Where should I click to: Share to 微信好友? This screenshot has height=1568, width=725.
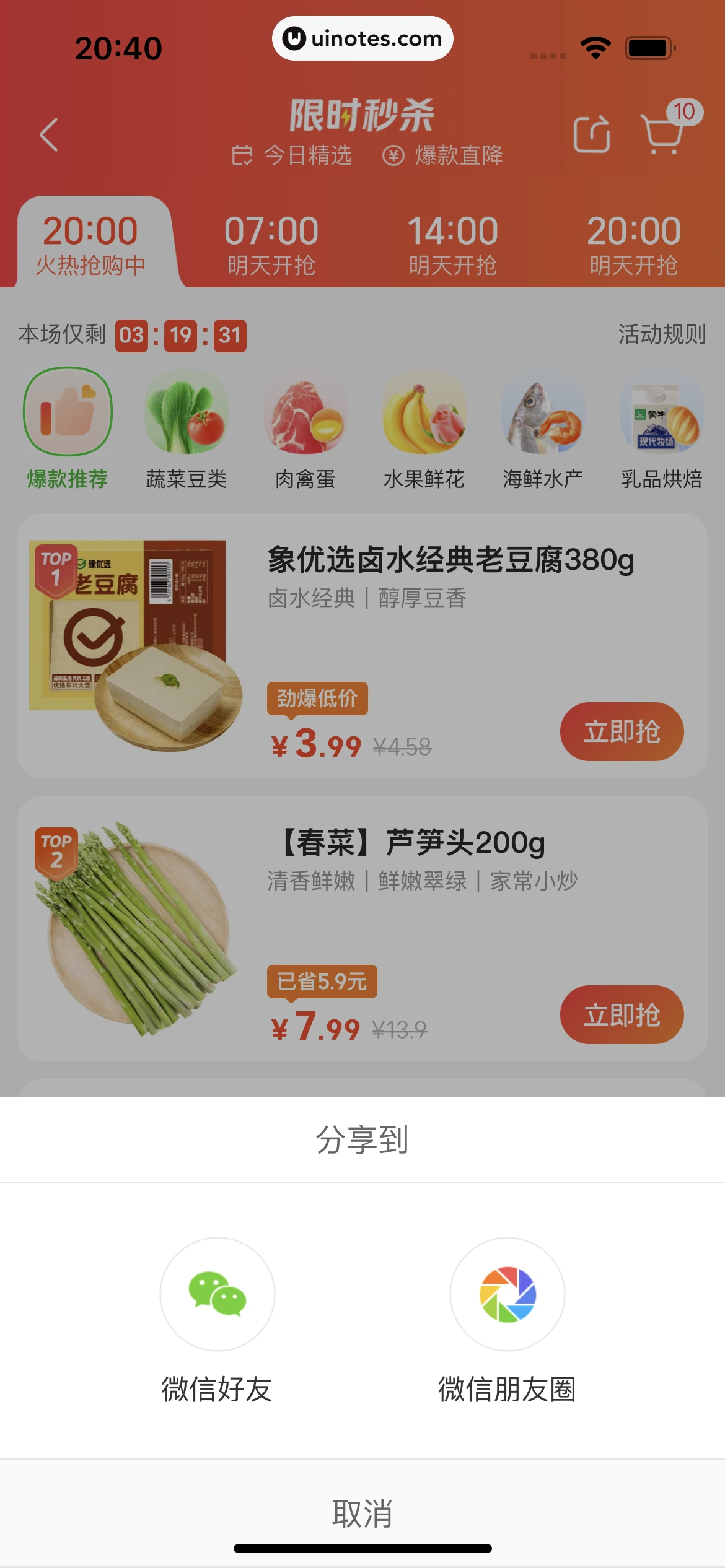(x=217, y=1294)
